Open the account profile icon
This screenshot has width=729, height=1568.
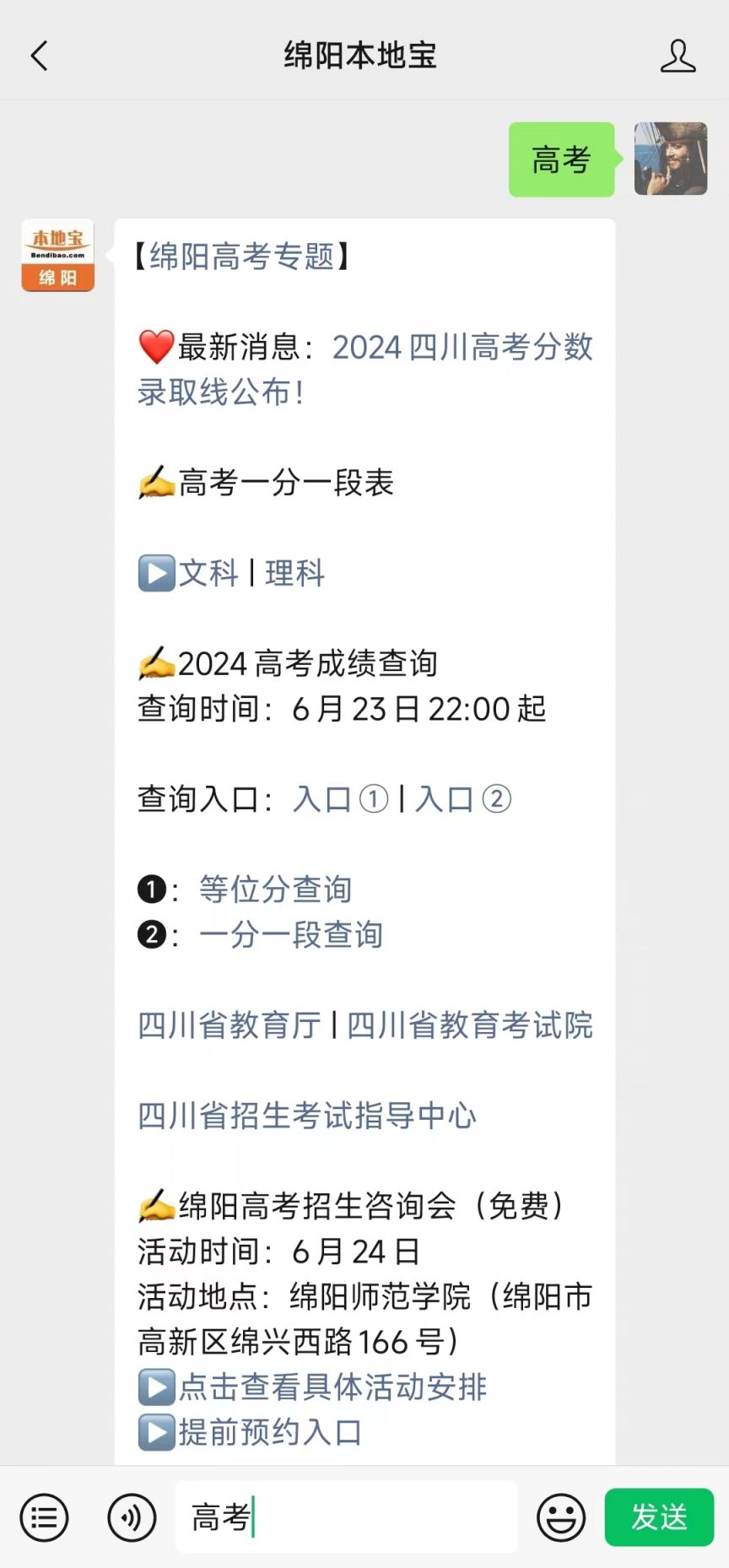click(677, 56)
